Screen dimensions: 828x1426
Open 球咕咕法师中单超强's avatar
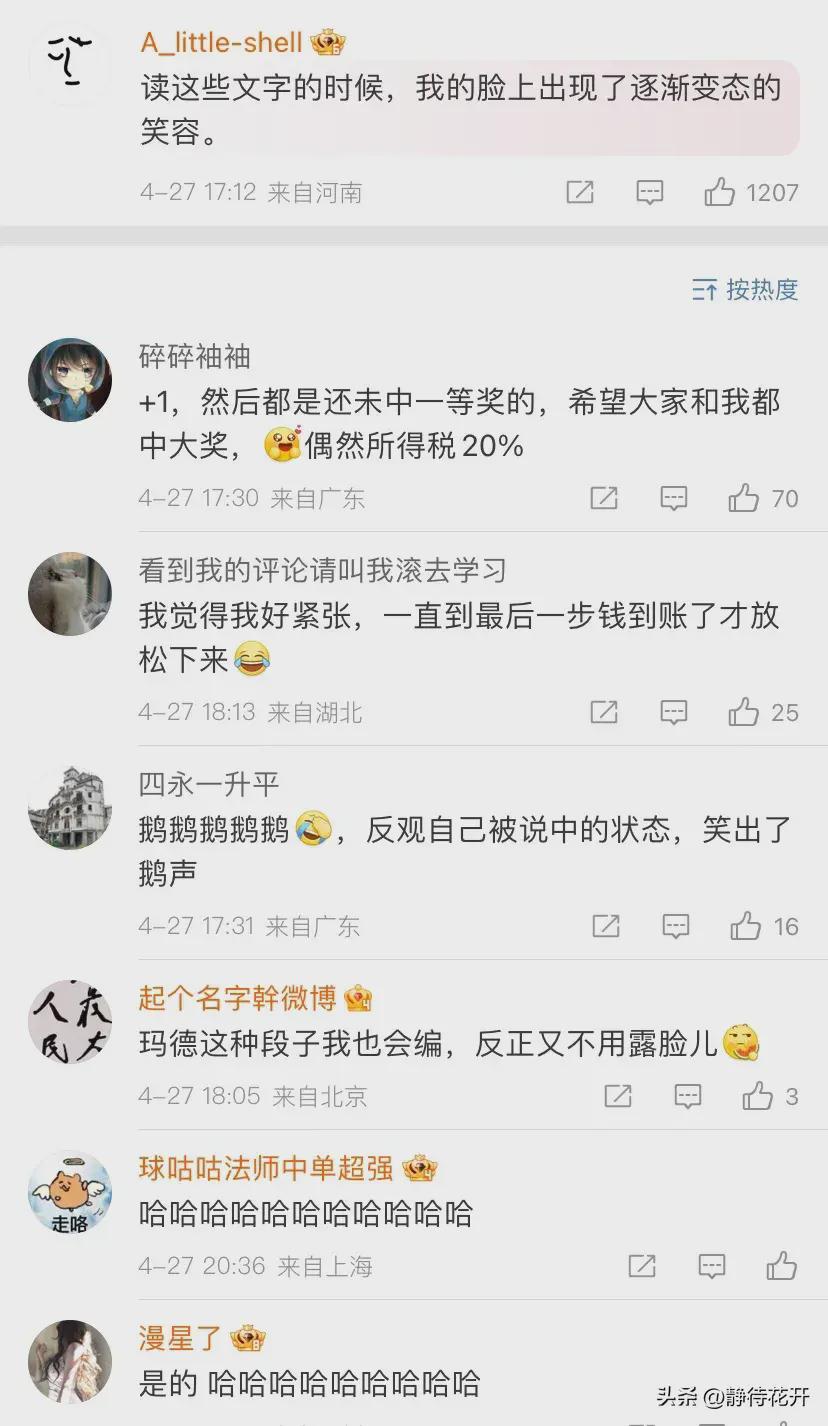coord(70,1192)
